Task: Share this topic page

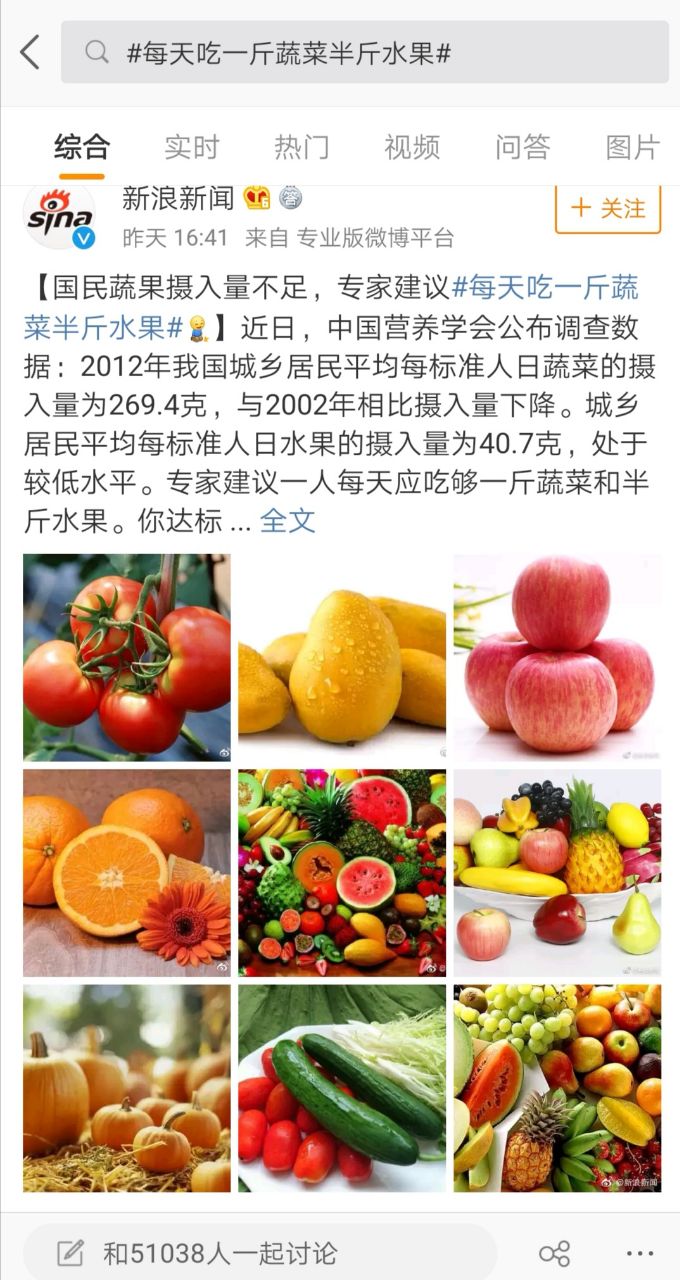Action: click(x=554, y=1253)
